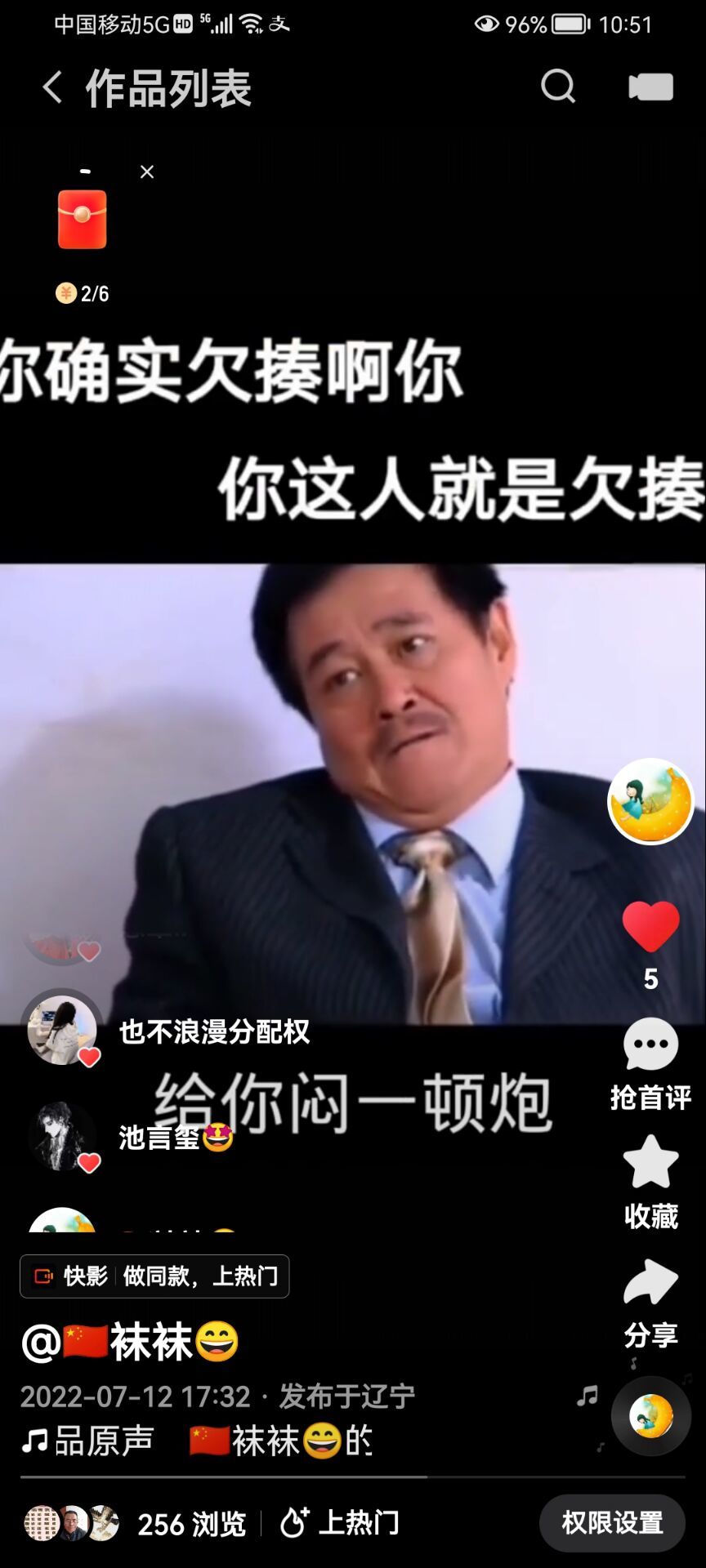
Task: Open liker 也不浪漫分配权's profile
Action: click(62, 1031)
